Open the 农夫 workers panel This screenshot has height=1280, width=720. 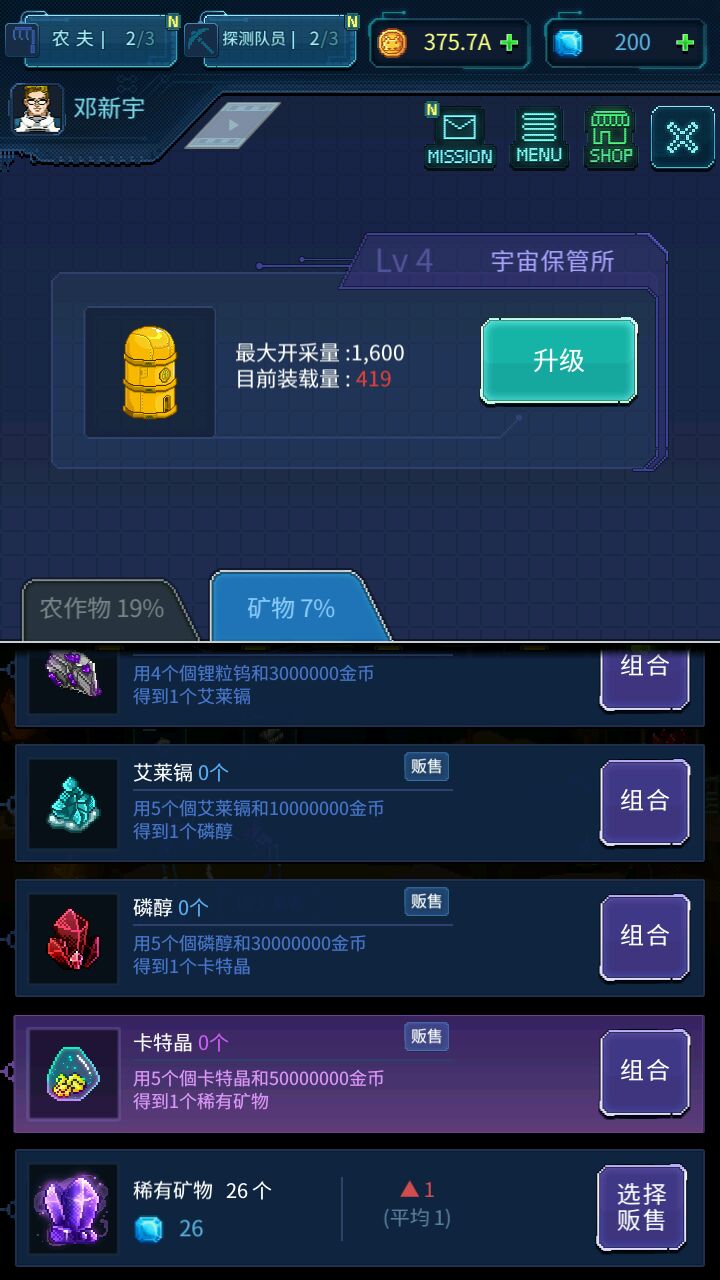pyautogui.click(x=92, y=40)
